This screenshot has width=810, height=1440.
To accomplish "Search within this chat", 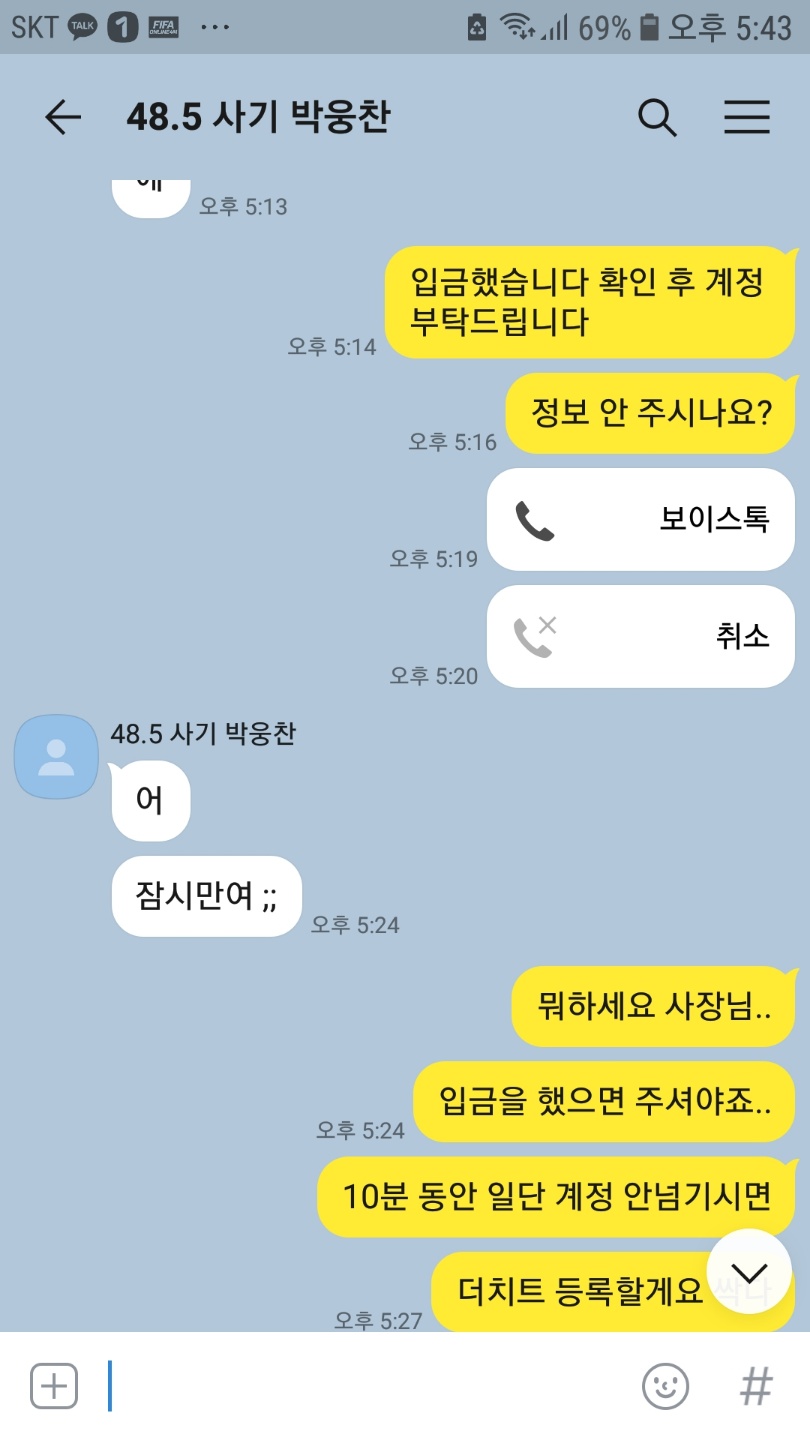I will 657,118.
